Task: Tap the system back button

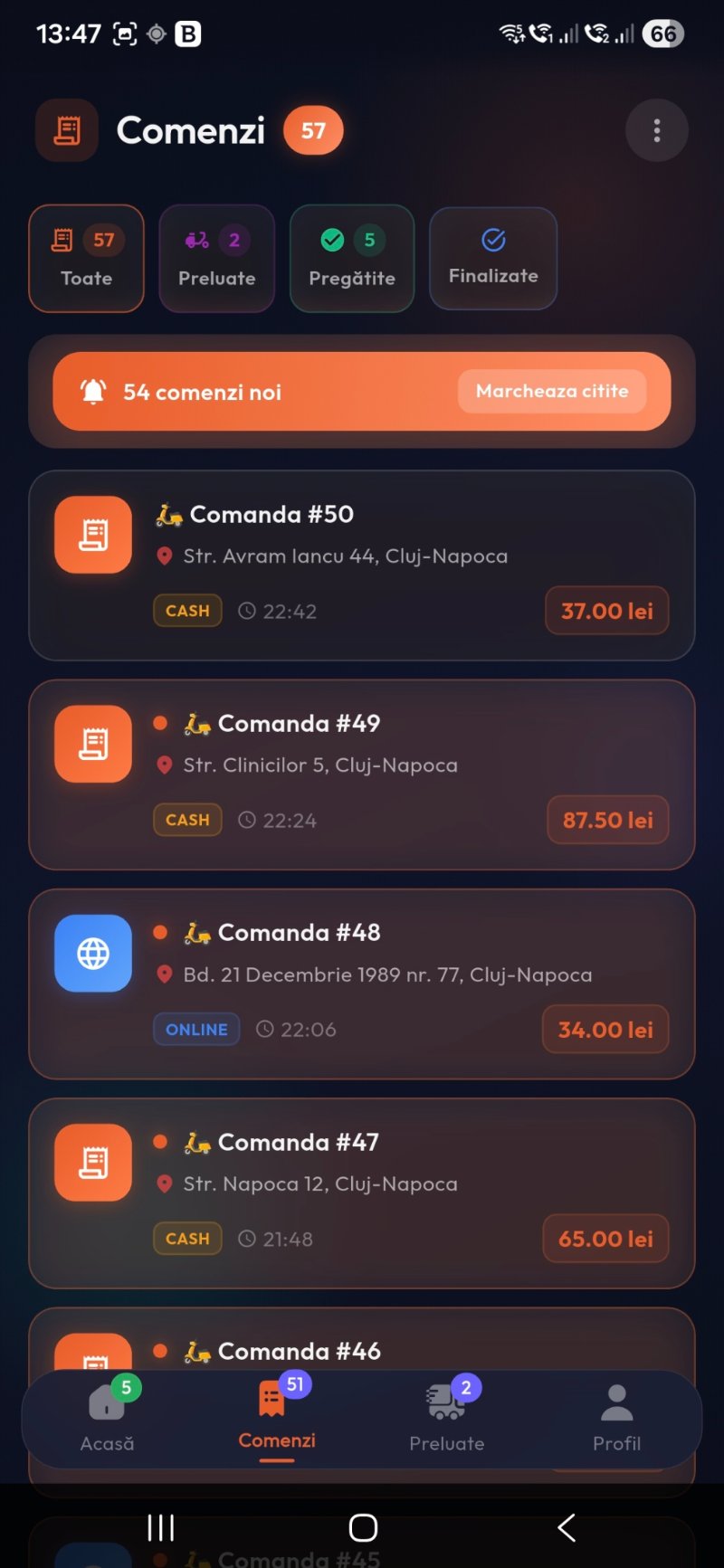Action: pos(567,1528)
